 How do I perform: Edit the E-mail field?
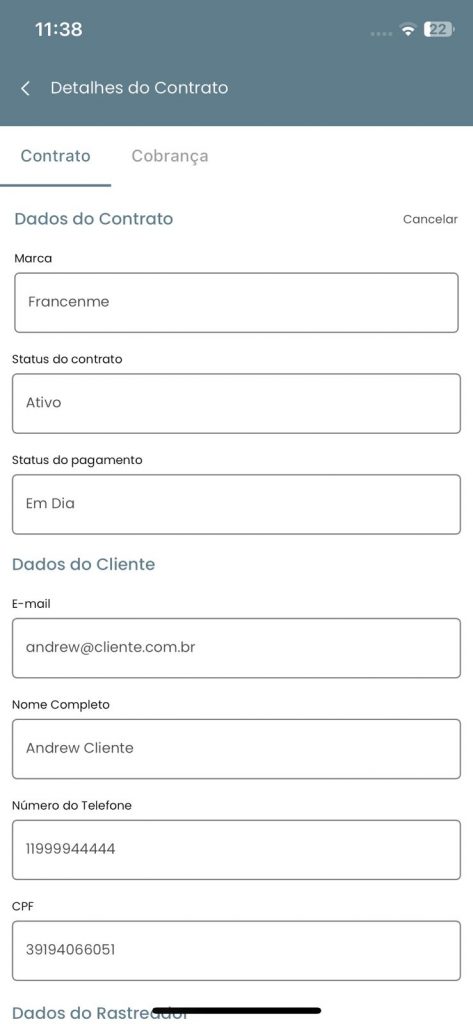[x=236, y=648]
